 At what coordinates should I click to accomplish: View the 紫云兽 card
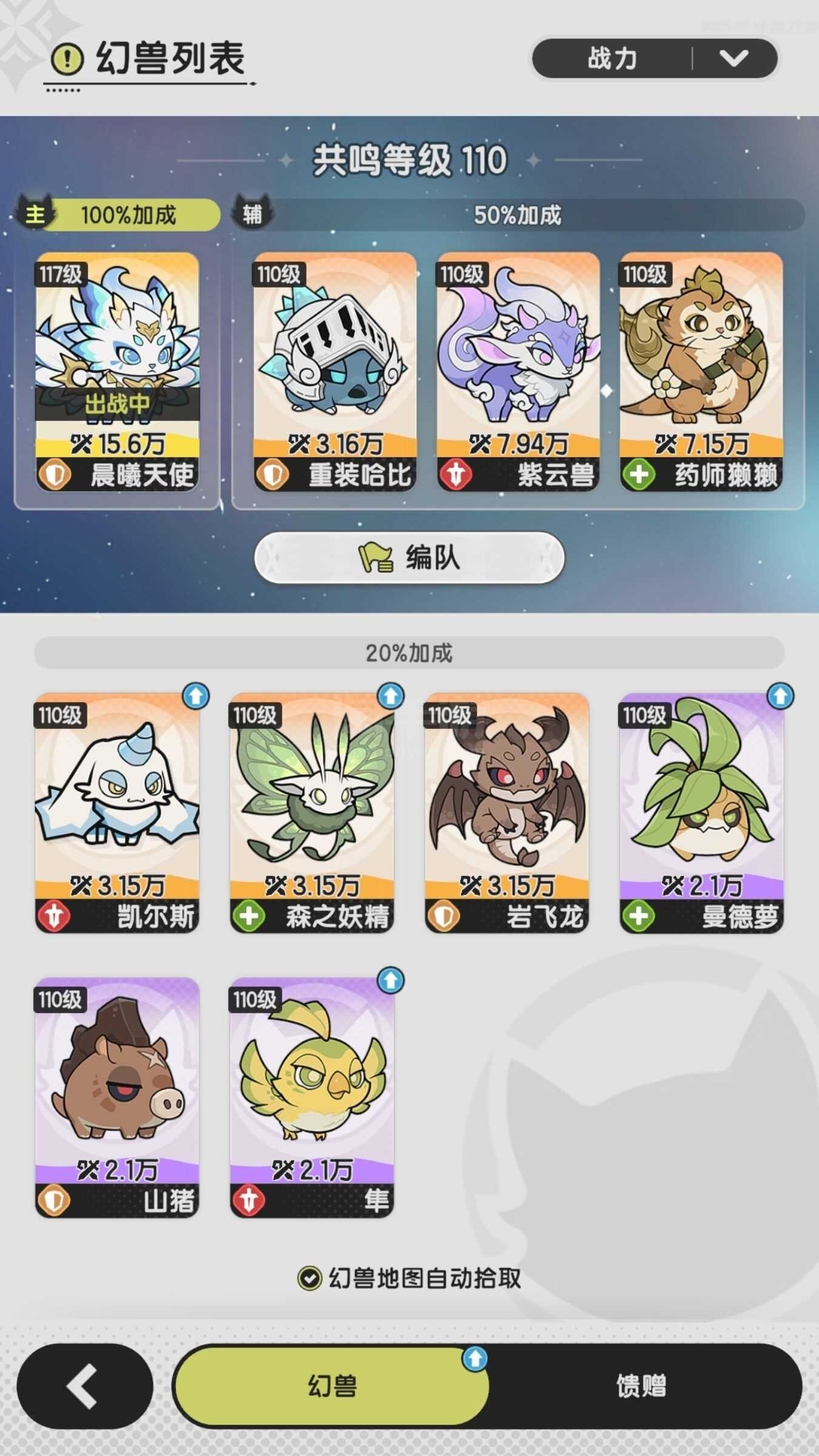click(x=518, y=371)
